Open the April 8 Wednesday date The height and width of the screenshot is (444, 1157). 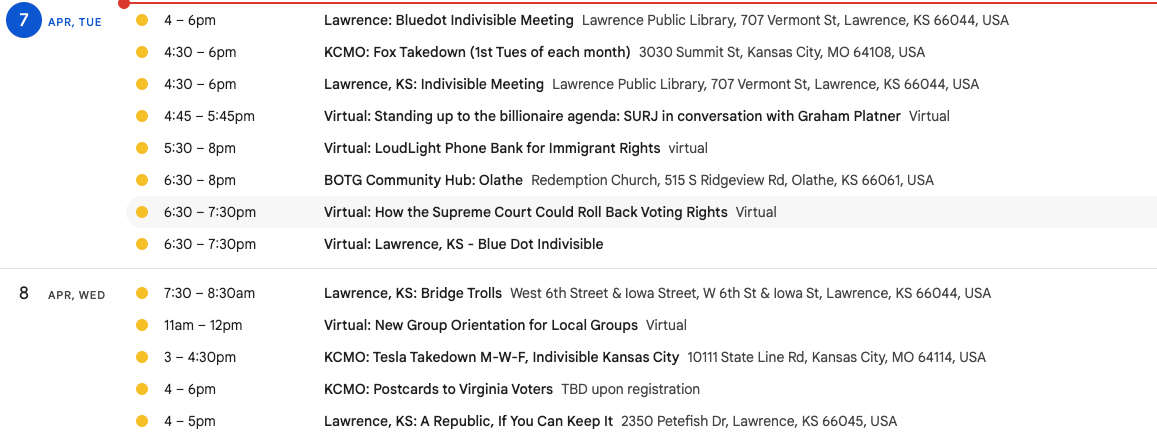pos(24,294)
